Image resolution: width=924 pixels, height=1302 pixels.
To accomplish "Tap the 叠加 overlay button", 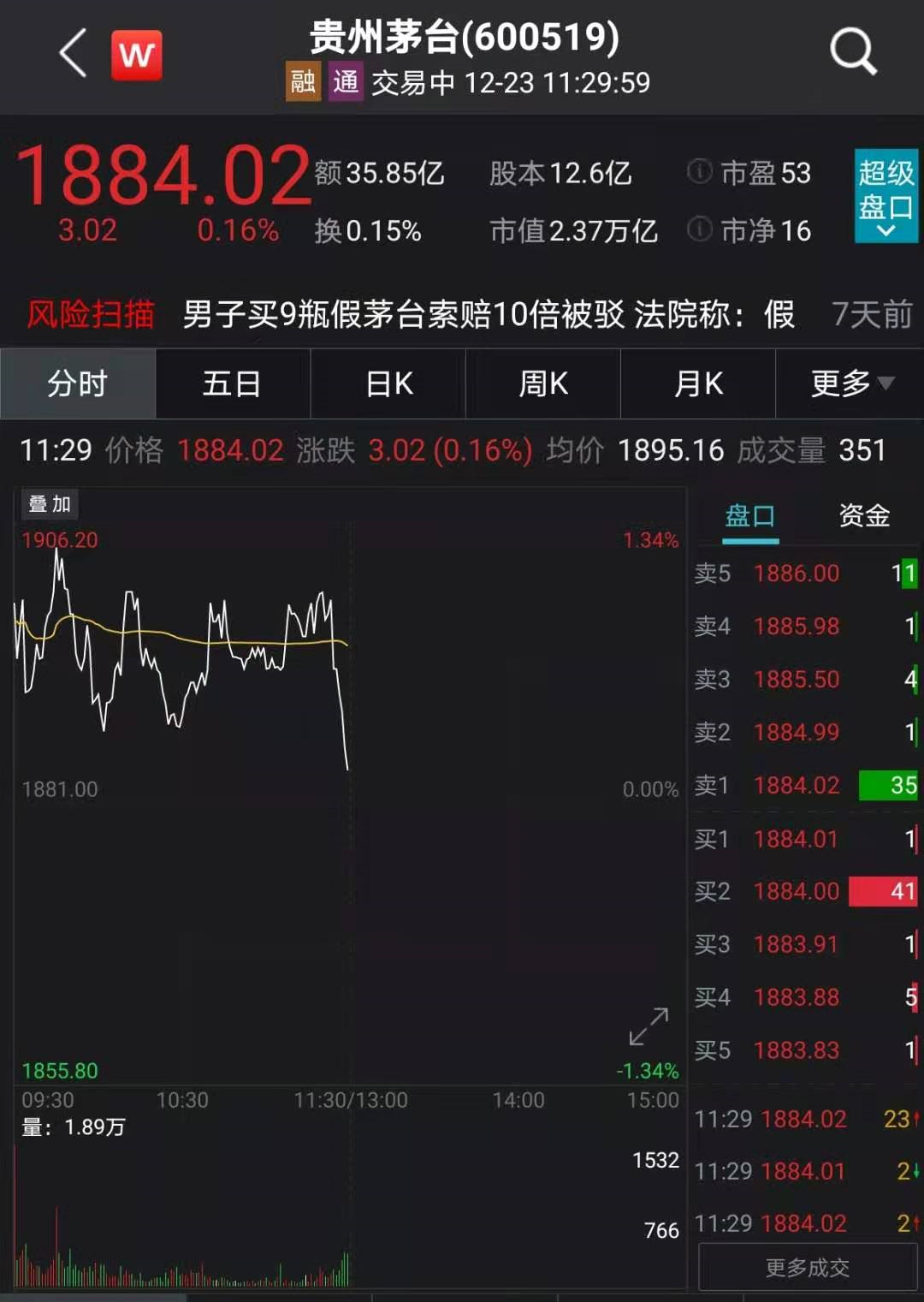I will pos(50,504).
